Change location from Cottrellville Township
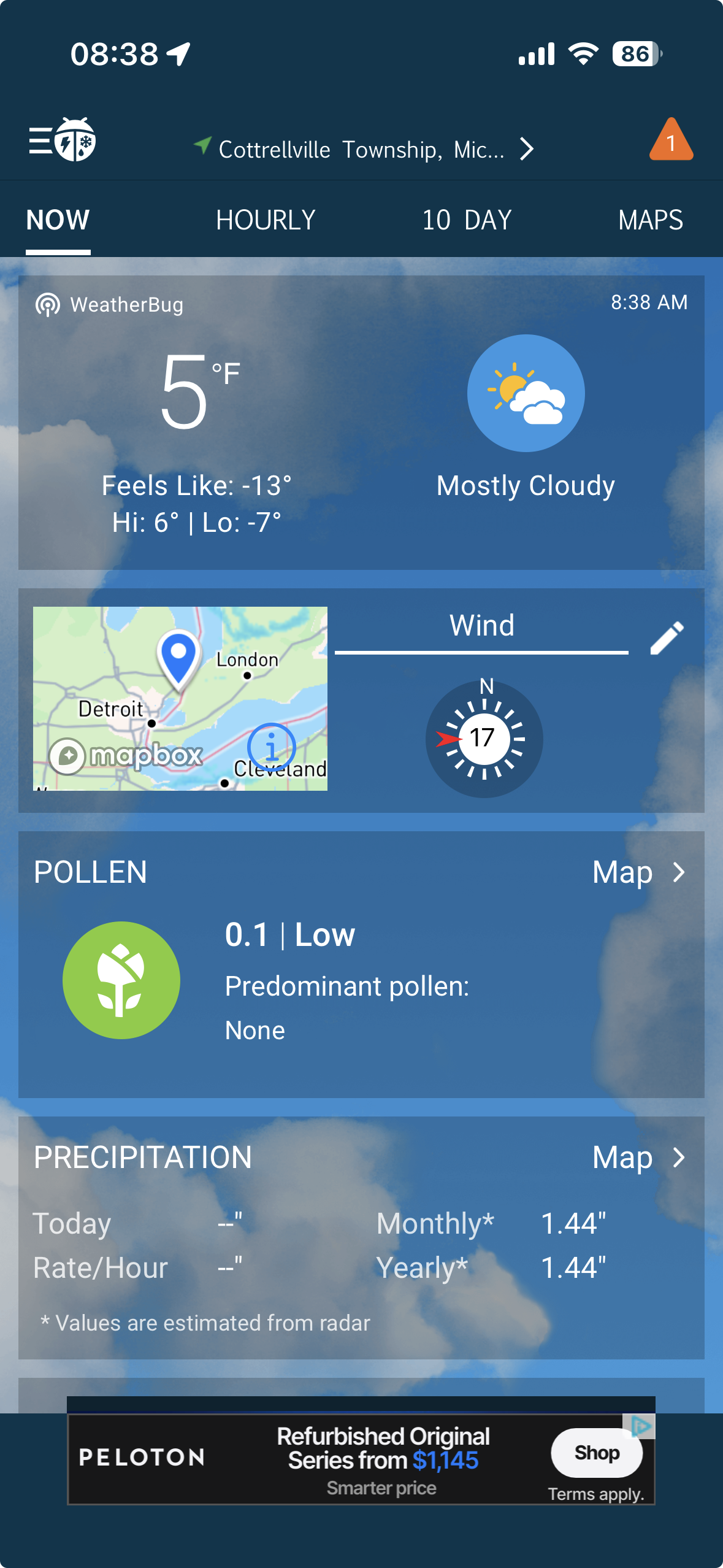723x1568 pixels. pos(364,149)
